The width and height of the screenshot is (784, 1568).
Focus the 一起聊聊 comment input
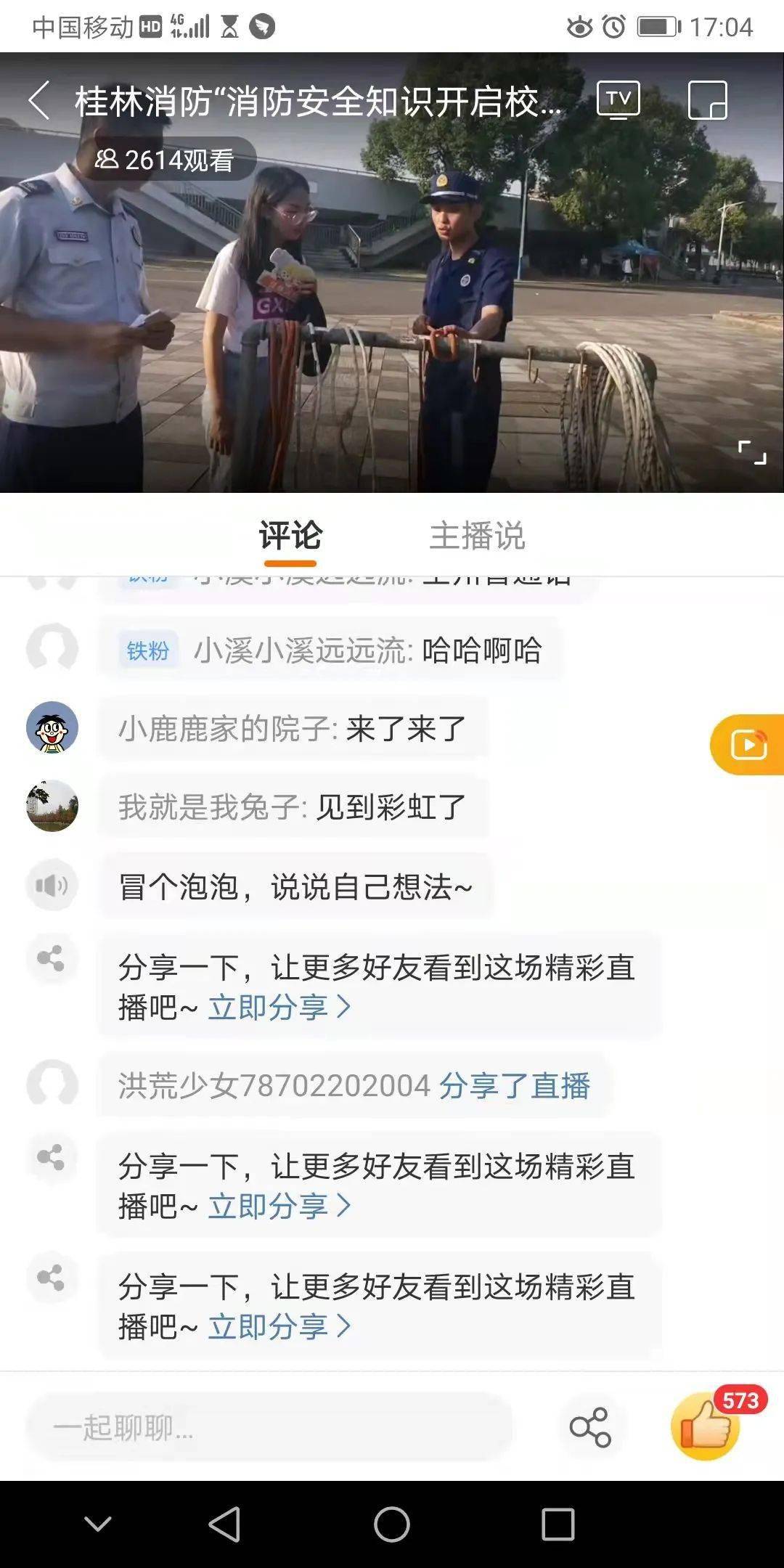point(269,1429)
